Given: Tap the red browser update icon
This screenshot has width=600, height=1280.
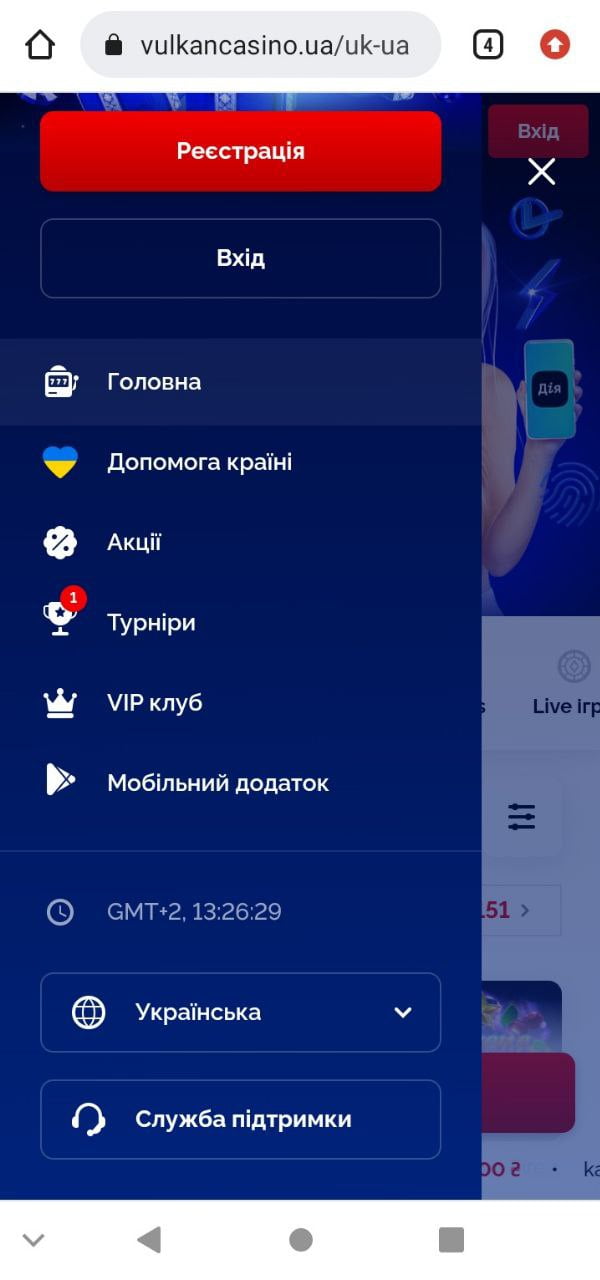Looking at the screenshot, I should click(x=555, y=44).
